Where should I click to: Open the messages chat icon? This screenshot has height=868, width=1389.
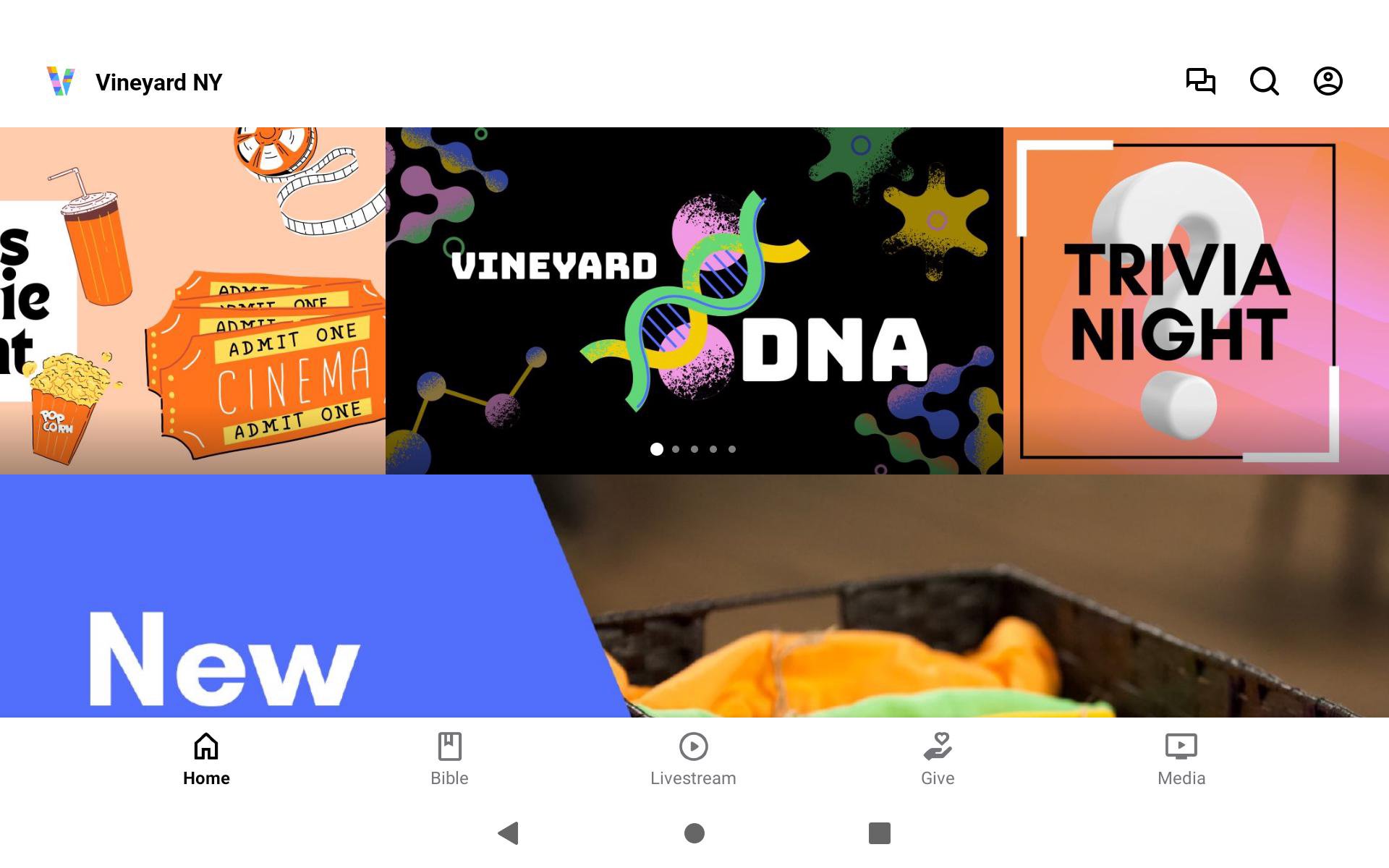pos(1200,81)
